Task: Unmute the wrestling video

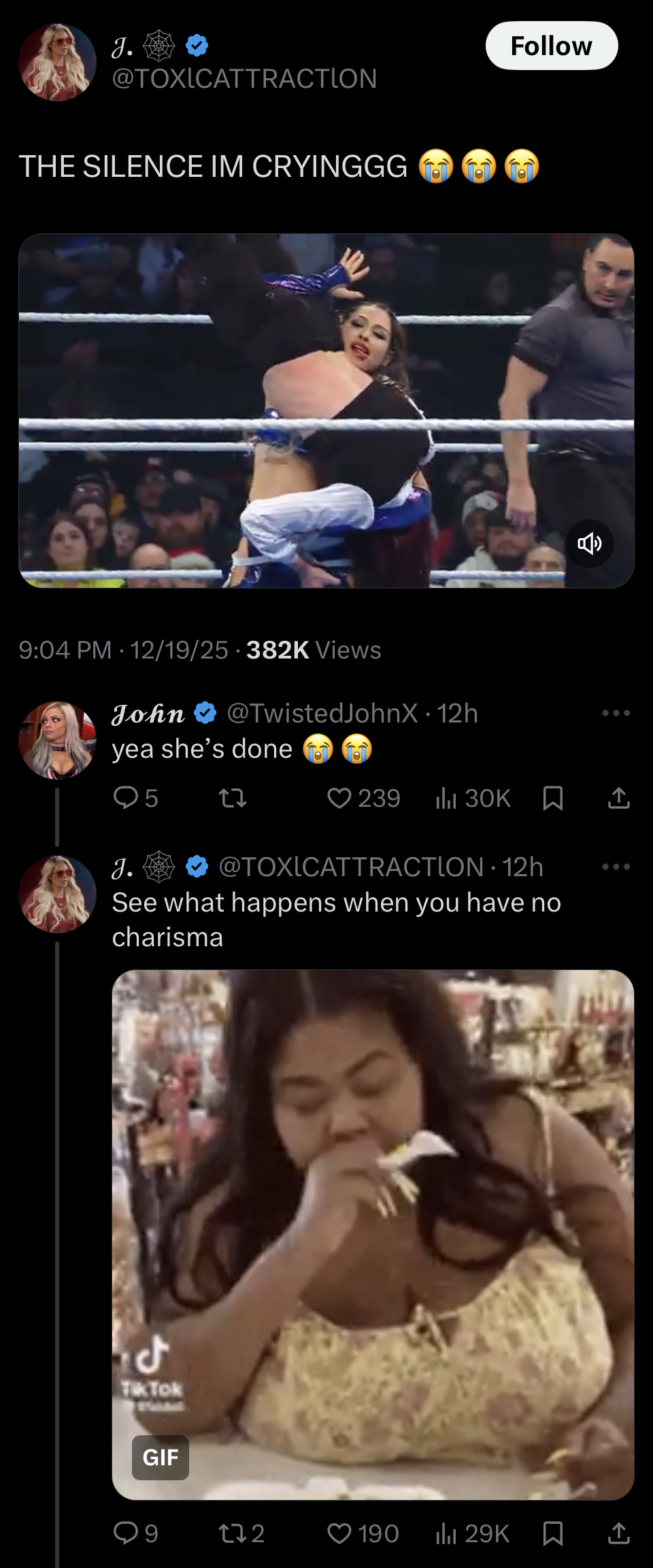Action: [x=589, y=544]
